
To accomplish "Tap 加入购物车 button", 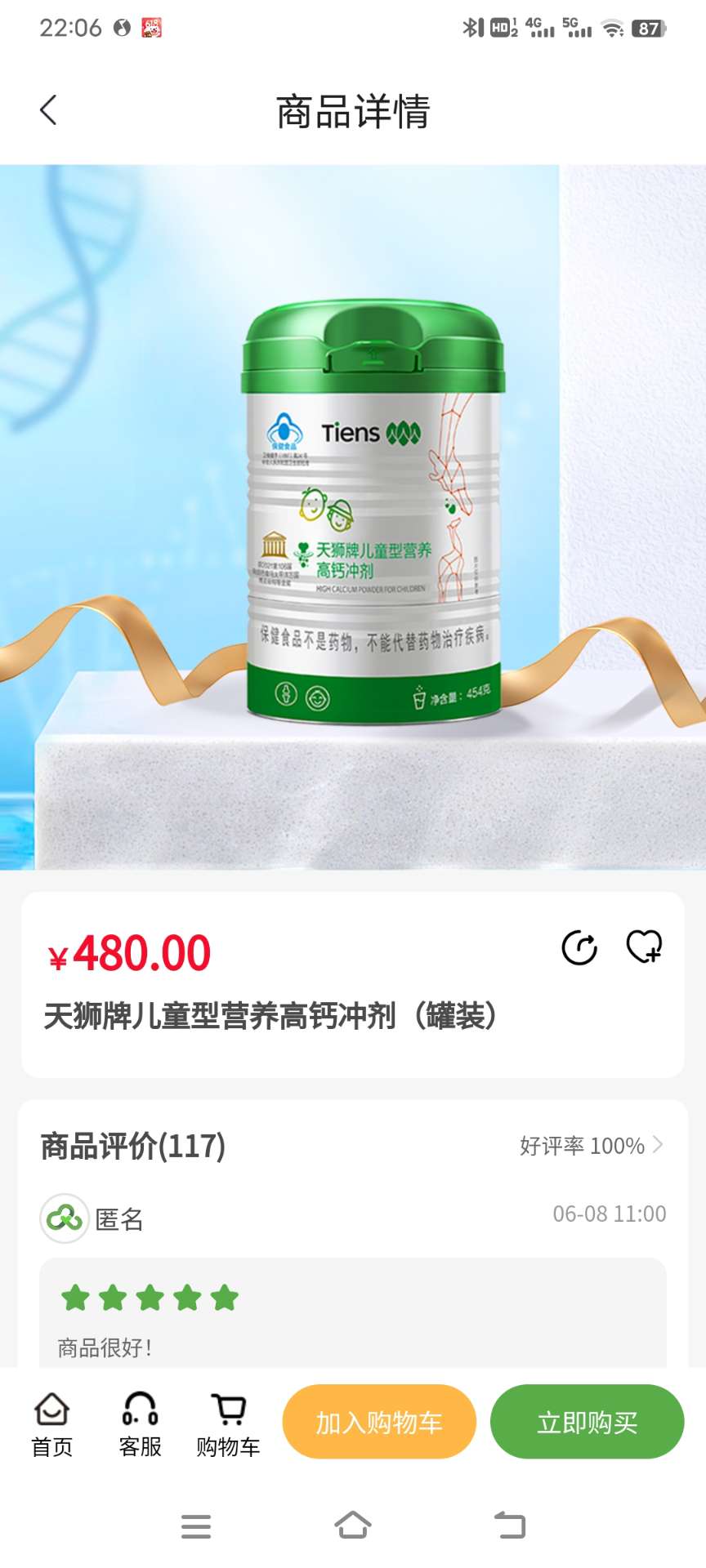I will 379,1422.
